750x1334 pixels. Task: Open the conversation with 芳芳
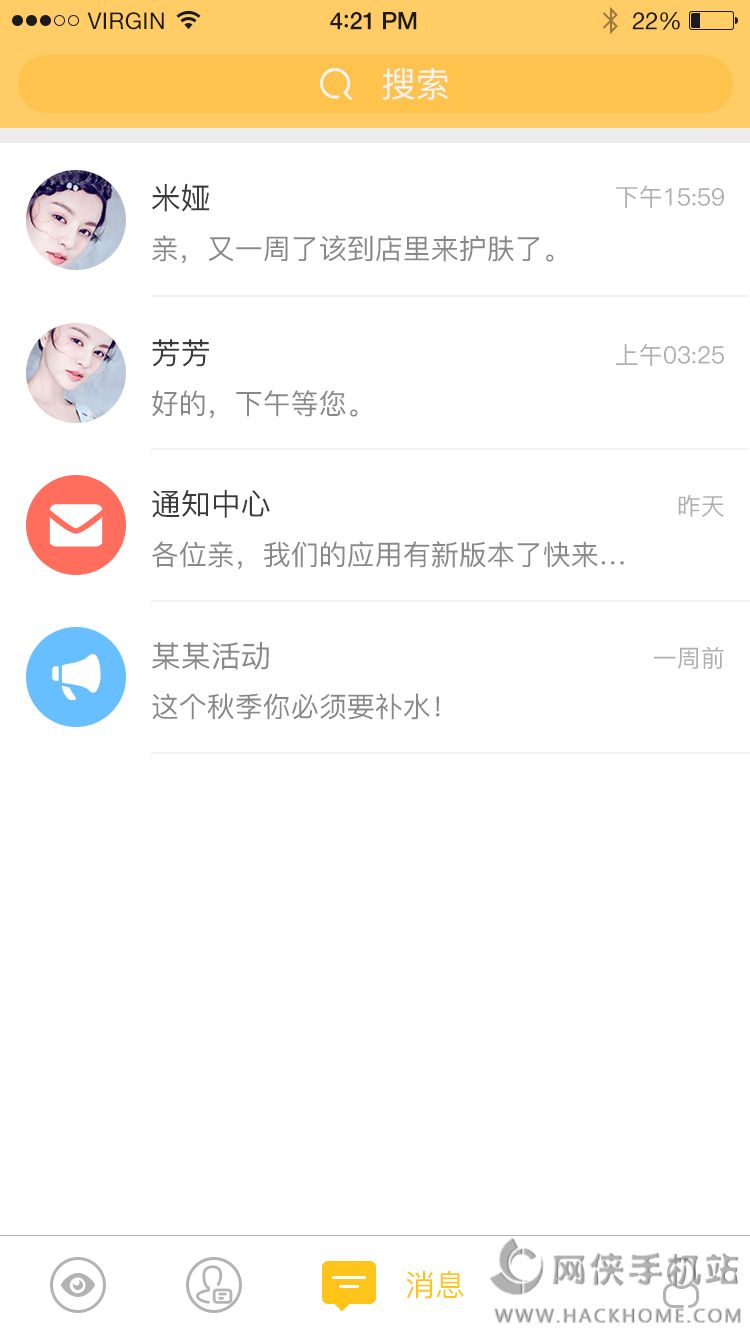tap(400, 374)
